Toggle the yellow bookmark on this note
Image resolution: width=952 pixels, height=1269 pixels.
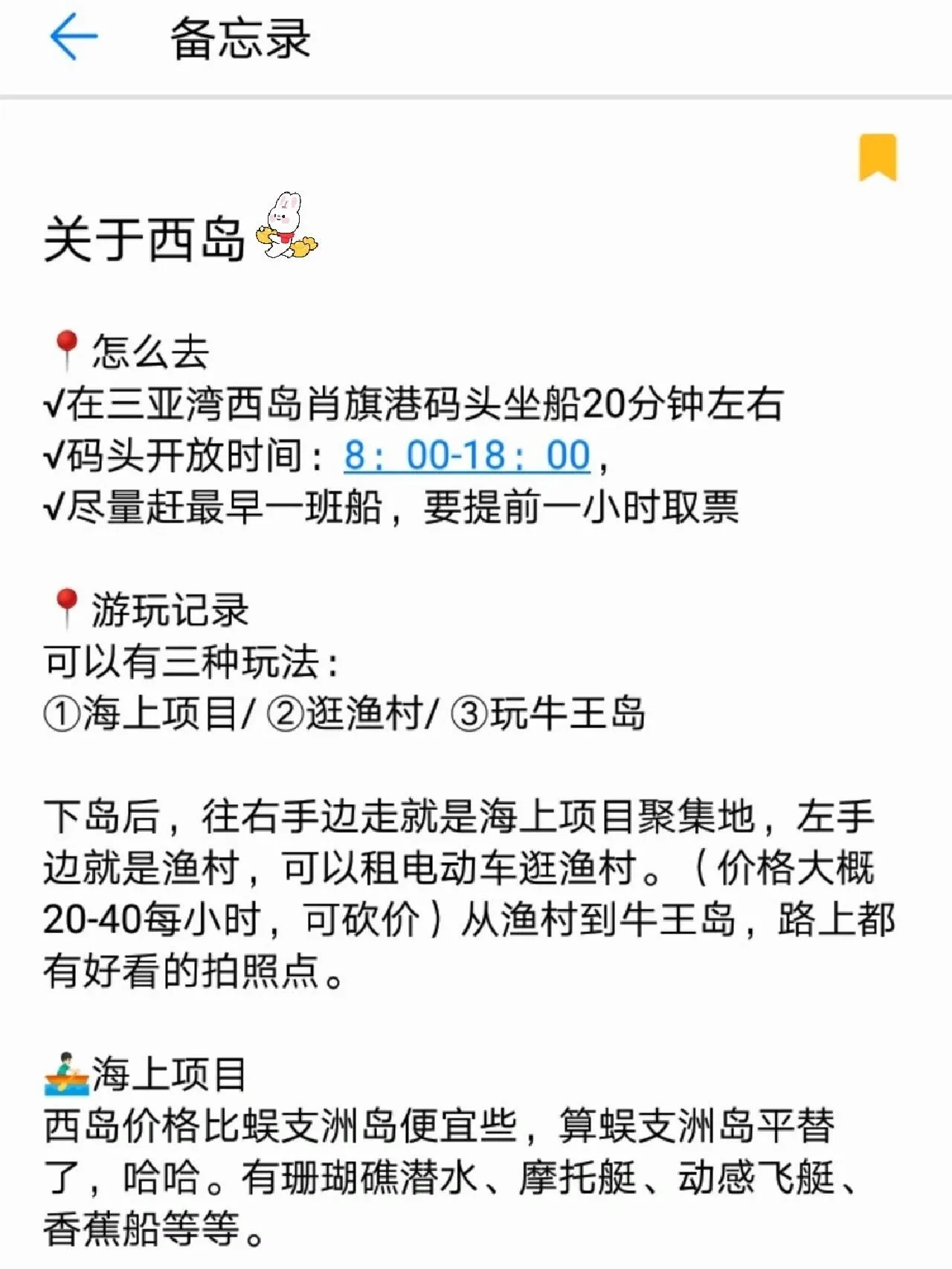pyautogui.click(x=878, y=157)
